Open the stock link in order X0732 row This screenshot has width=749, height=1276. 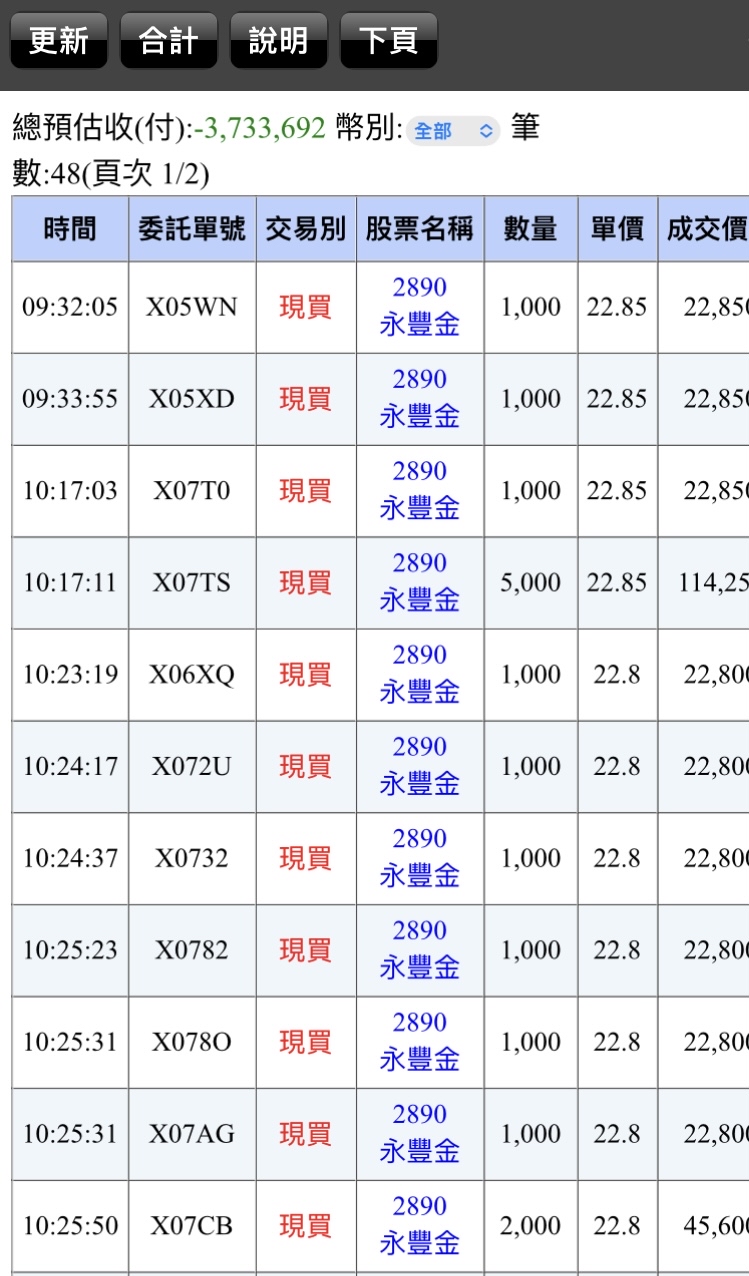coord(419,858)
